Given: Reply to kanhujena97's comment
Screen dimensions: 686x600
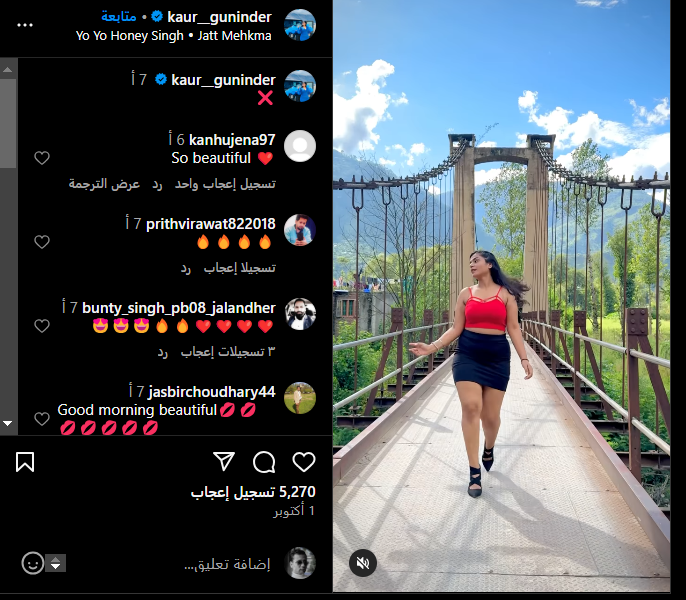Looking at the screenshot, I should (157, 184).
